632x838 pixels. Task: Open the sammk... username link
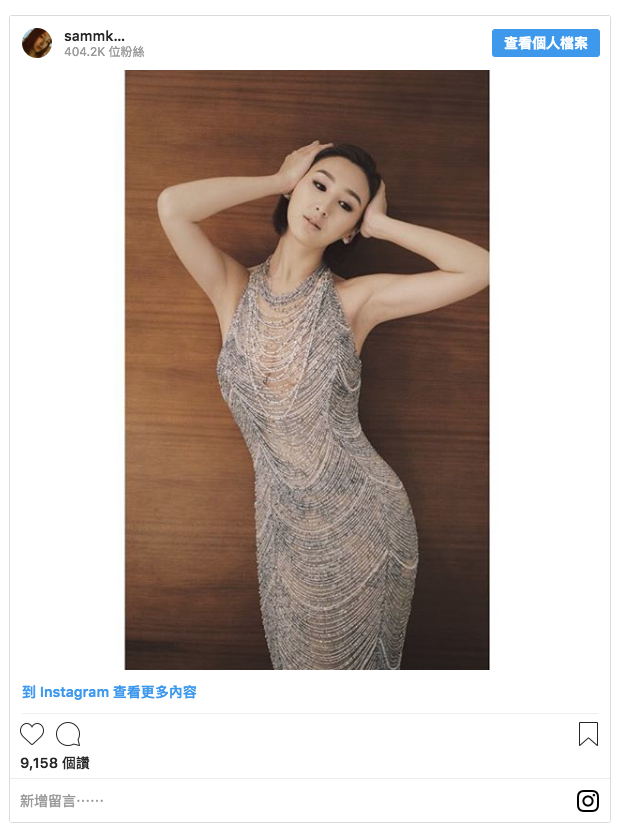coord(94,36)
